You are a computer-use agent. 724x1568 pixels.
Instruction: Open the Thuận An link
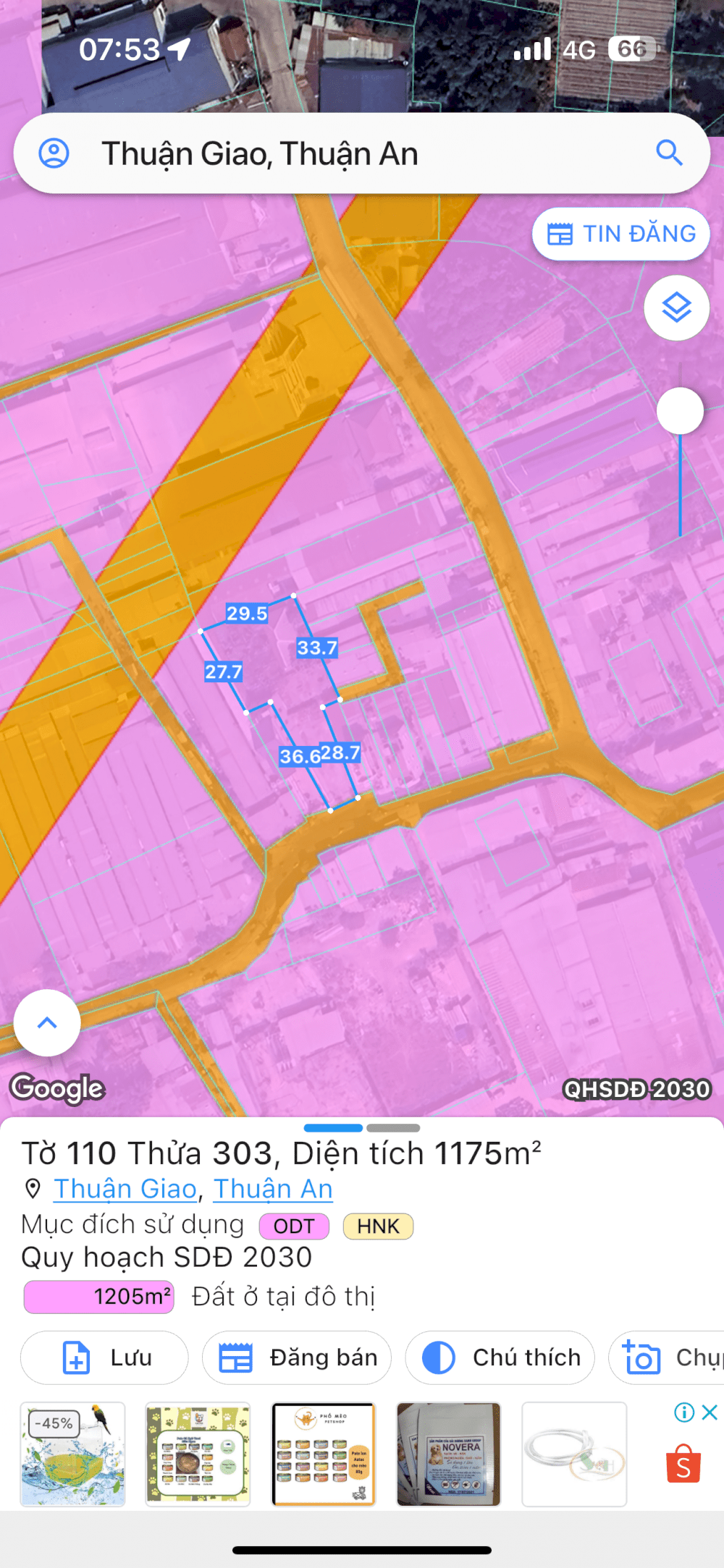pos(273,1189)
